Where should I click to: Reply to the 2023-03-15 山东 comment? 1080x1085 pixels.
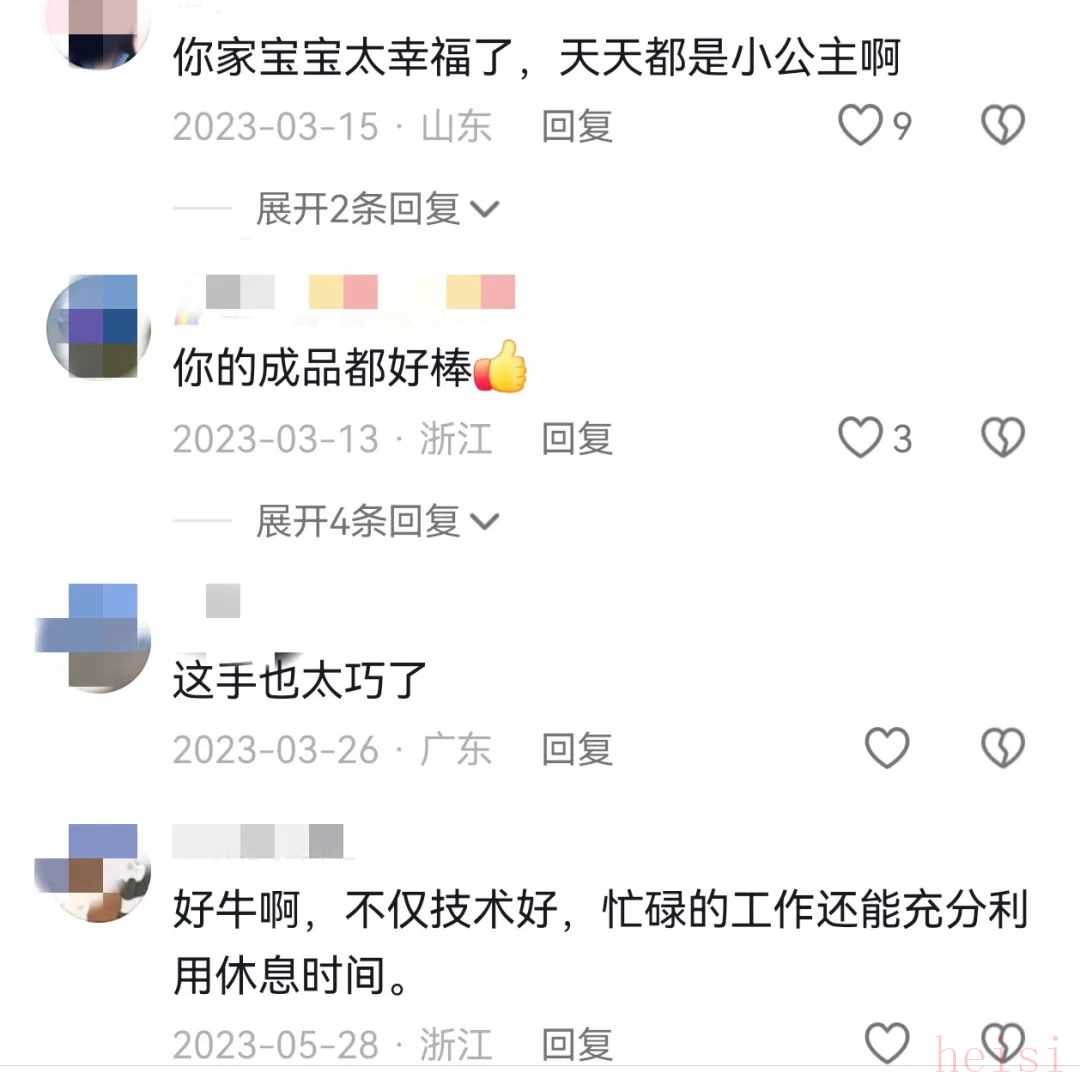[576, 127]
